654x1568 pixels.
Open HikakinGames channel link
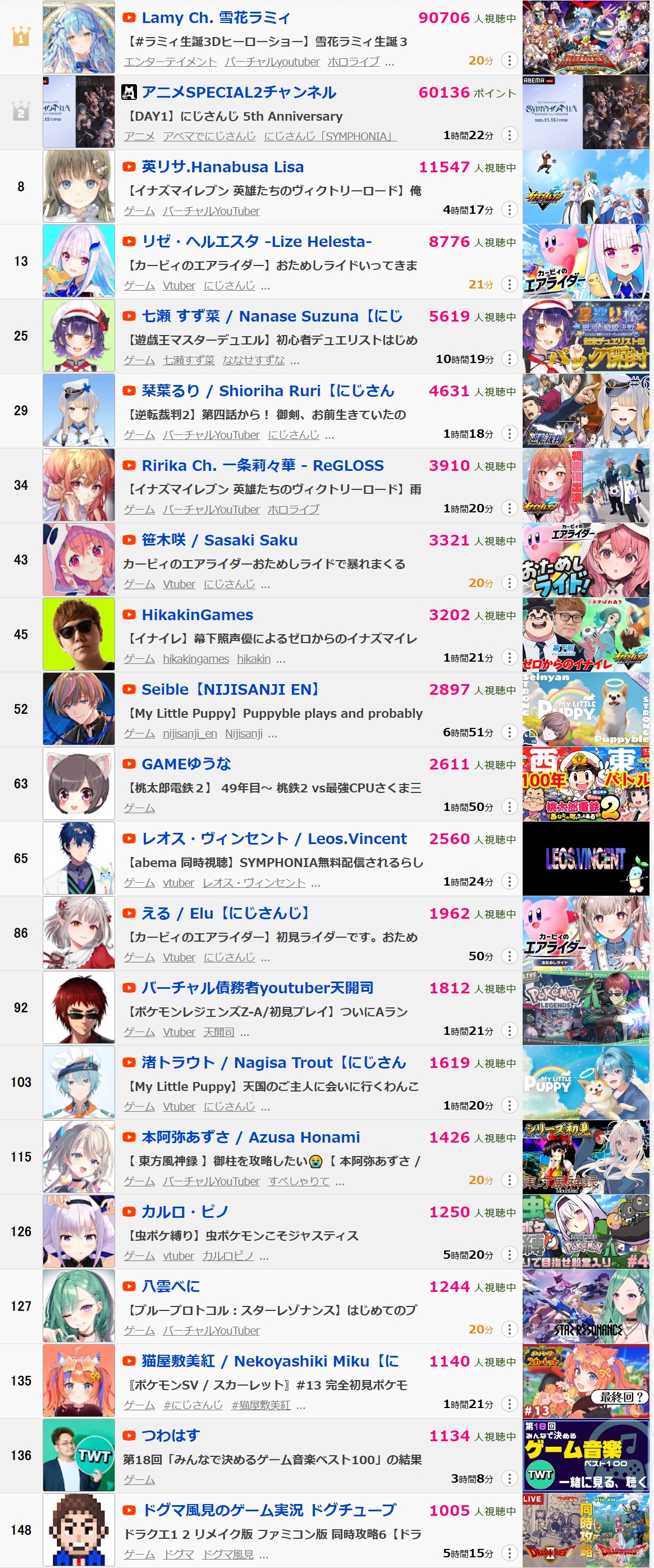(197, 615)
